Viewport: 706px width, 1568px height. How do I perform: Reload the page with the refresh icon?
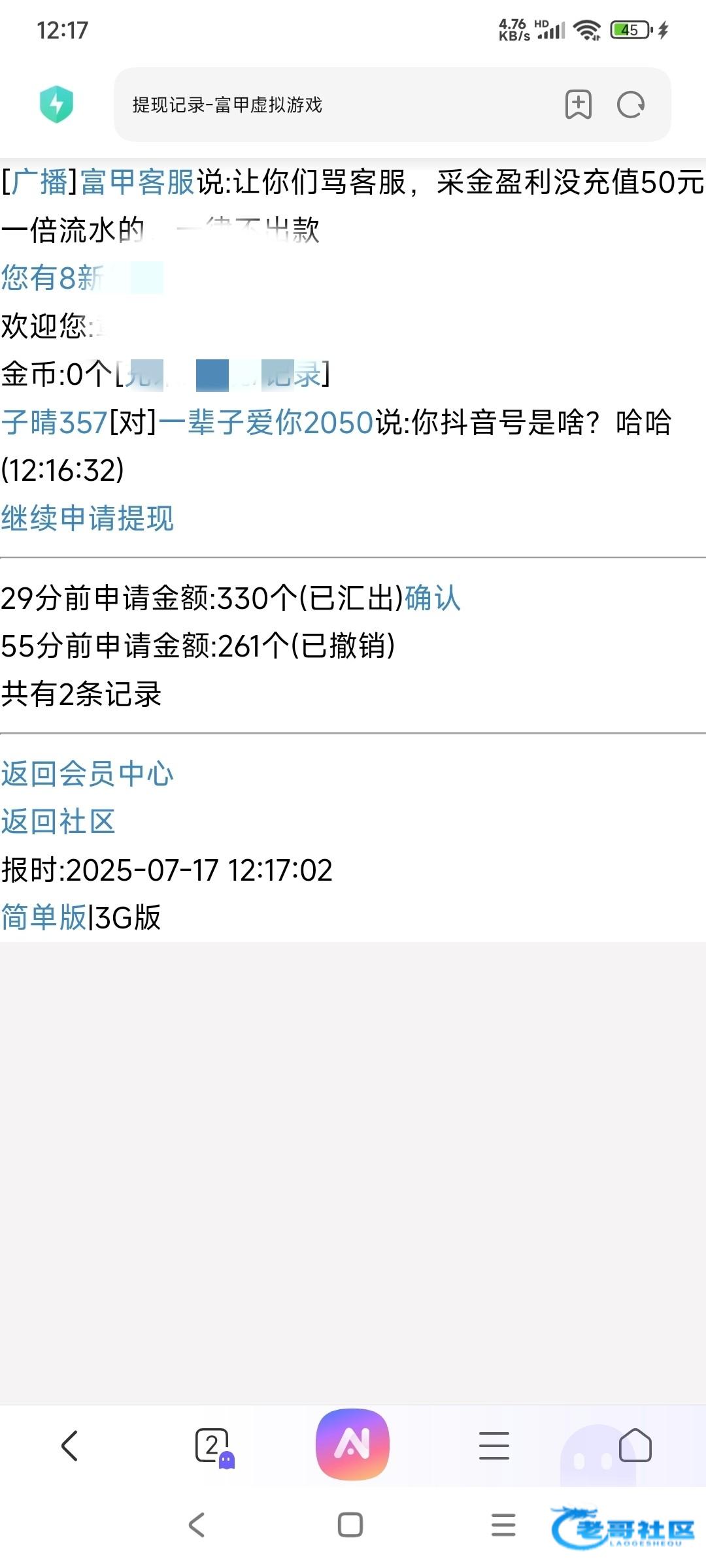click(x=631, y=105)
